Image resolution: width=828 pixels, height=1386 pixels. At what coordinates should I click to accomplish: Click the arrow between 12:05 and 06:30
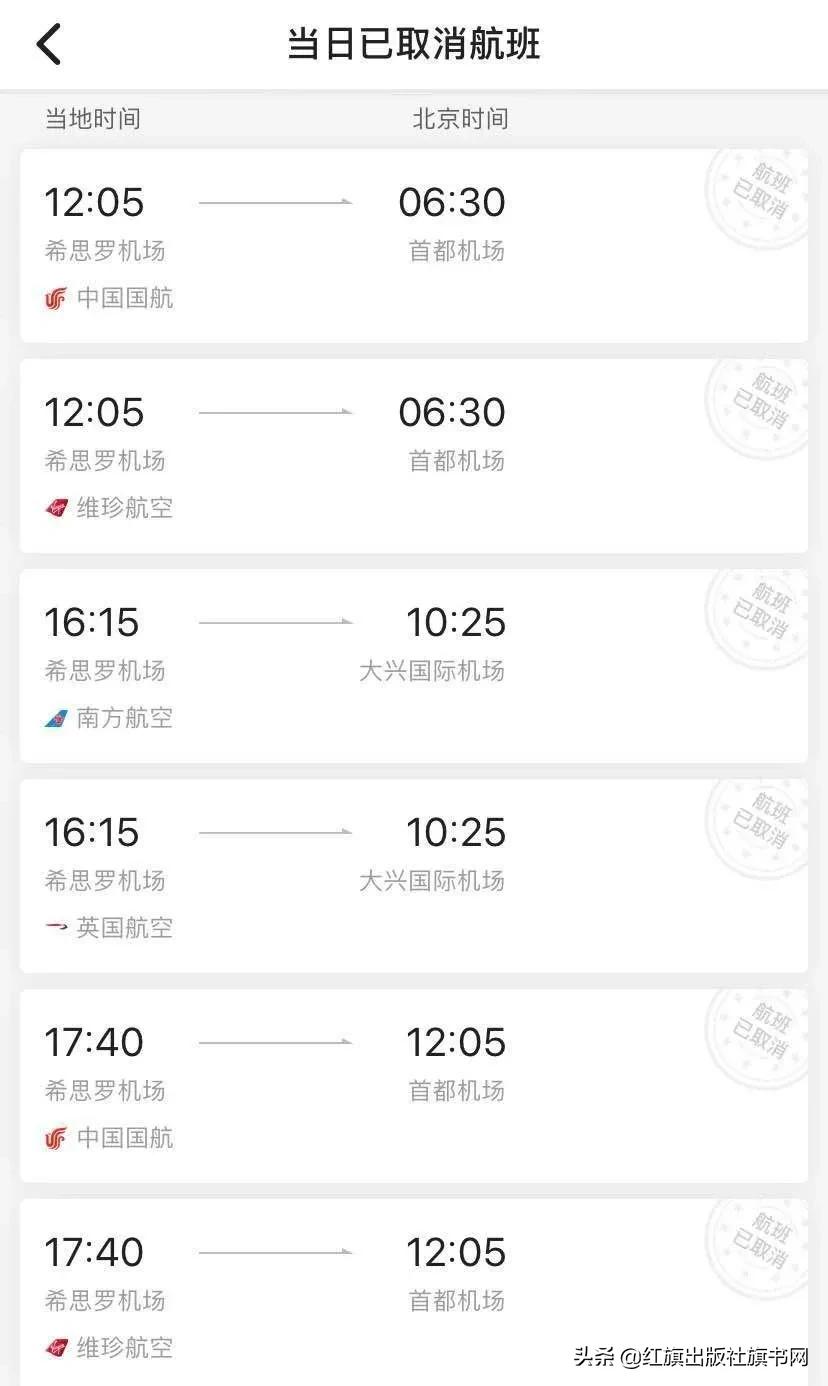pos(277,200)
